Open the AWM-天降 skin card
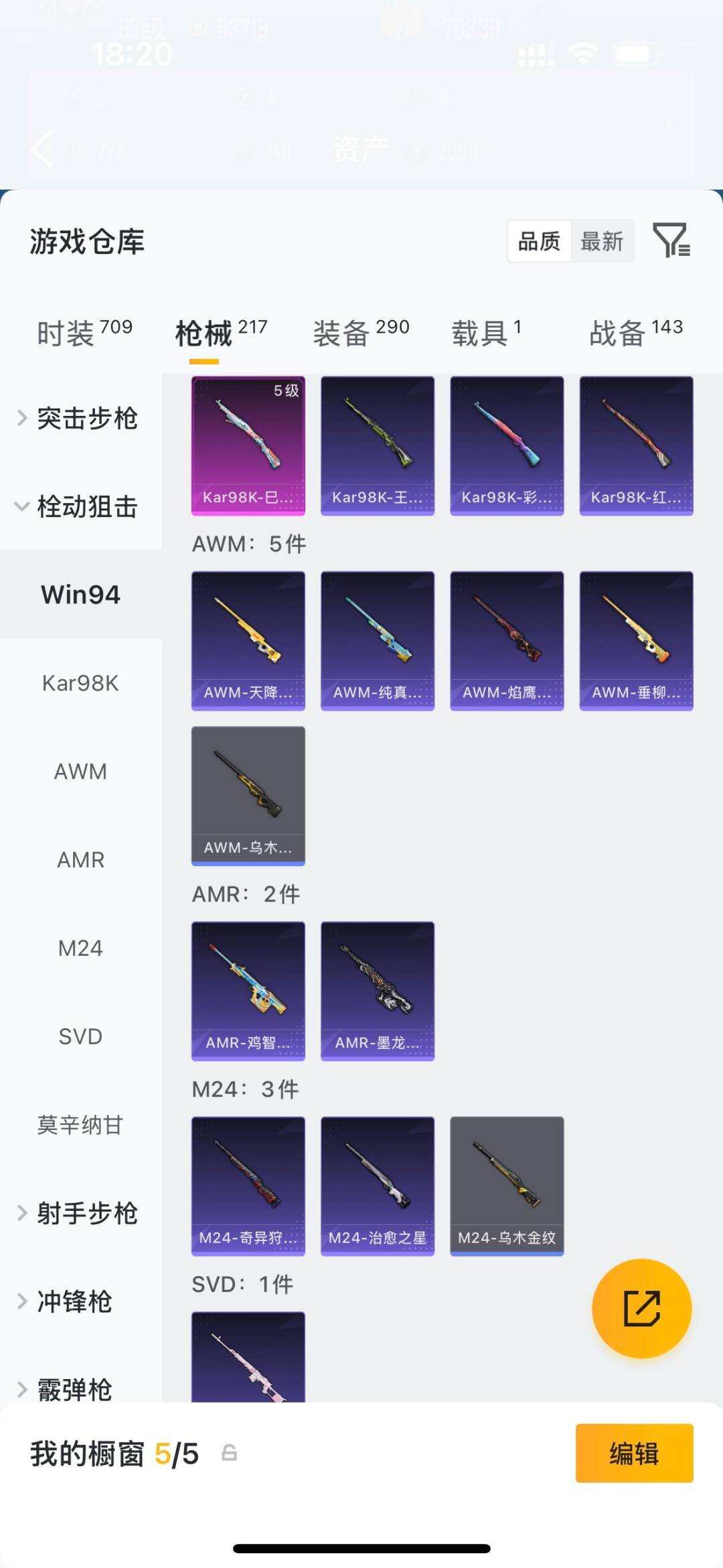Viewport: 723px width, 1568px height. [x=248, y=640]
